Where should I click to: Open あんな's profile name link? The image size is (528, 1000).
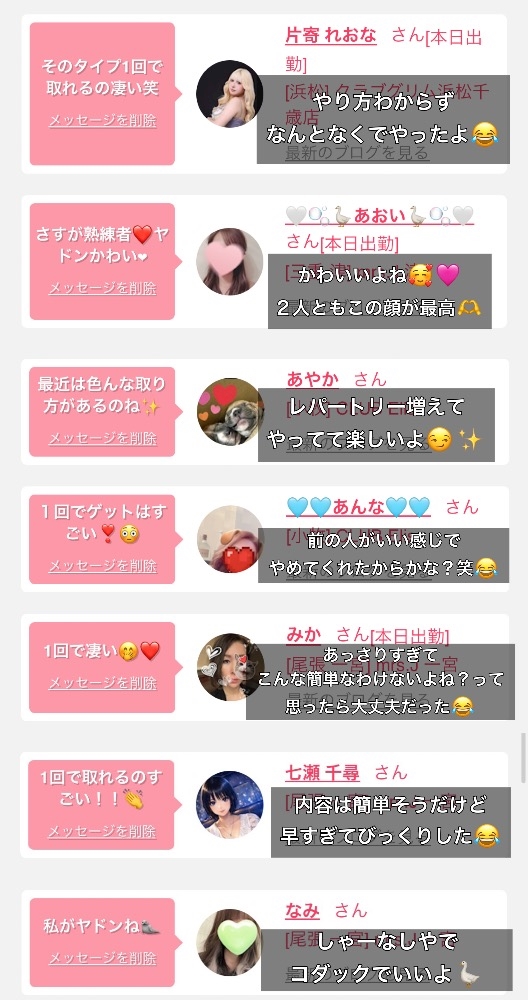[x=358, y=507]
